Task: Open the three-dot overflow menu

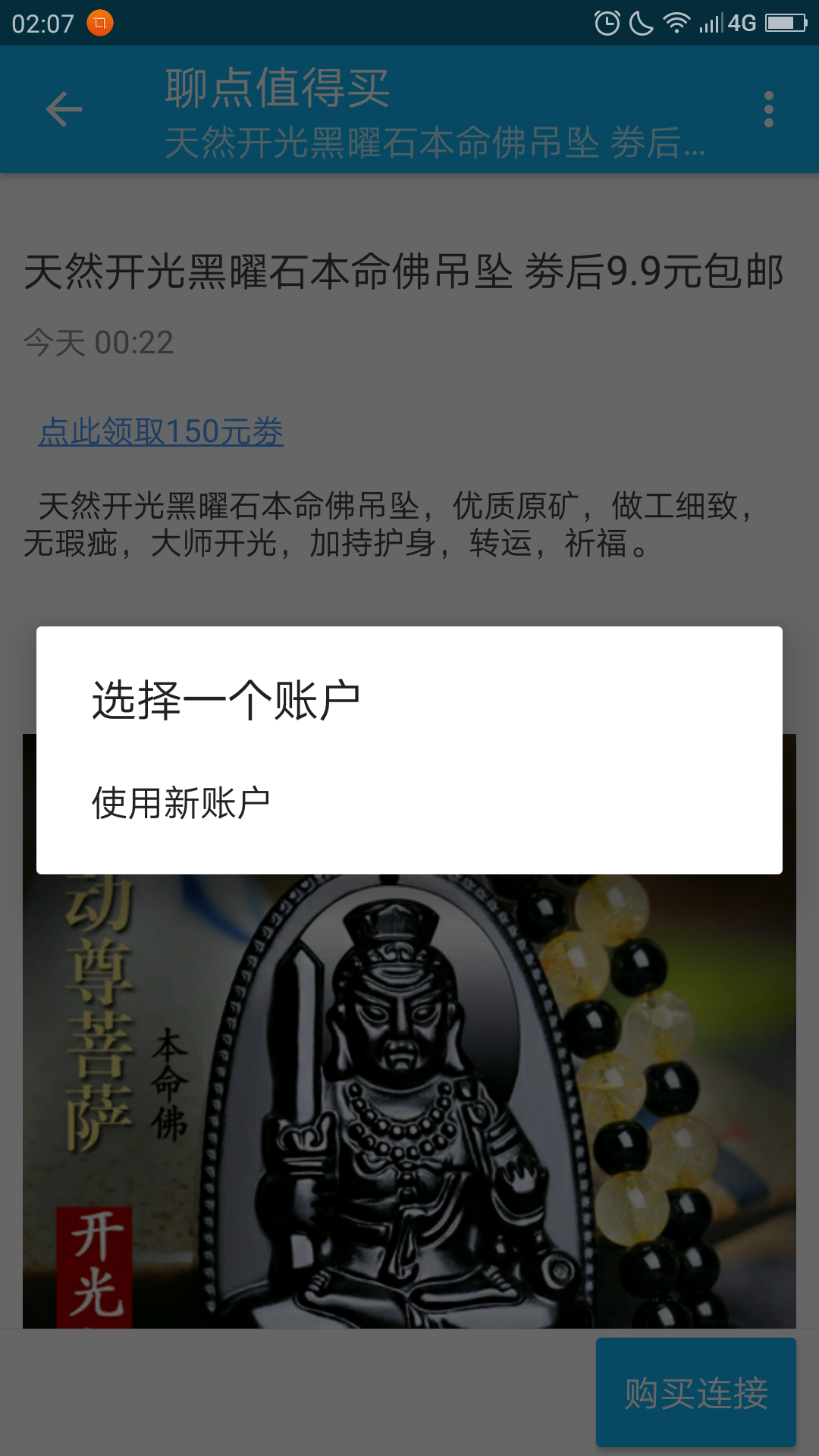Action: tap(768, 110)
